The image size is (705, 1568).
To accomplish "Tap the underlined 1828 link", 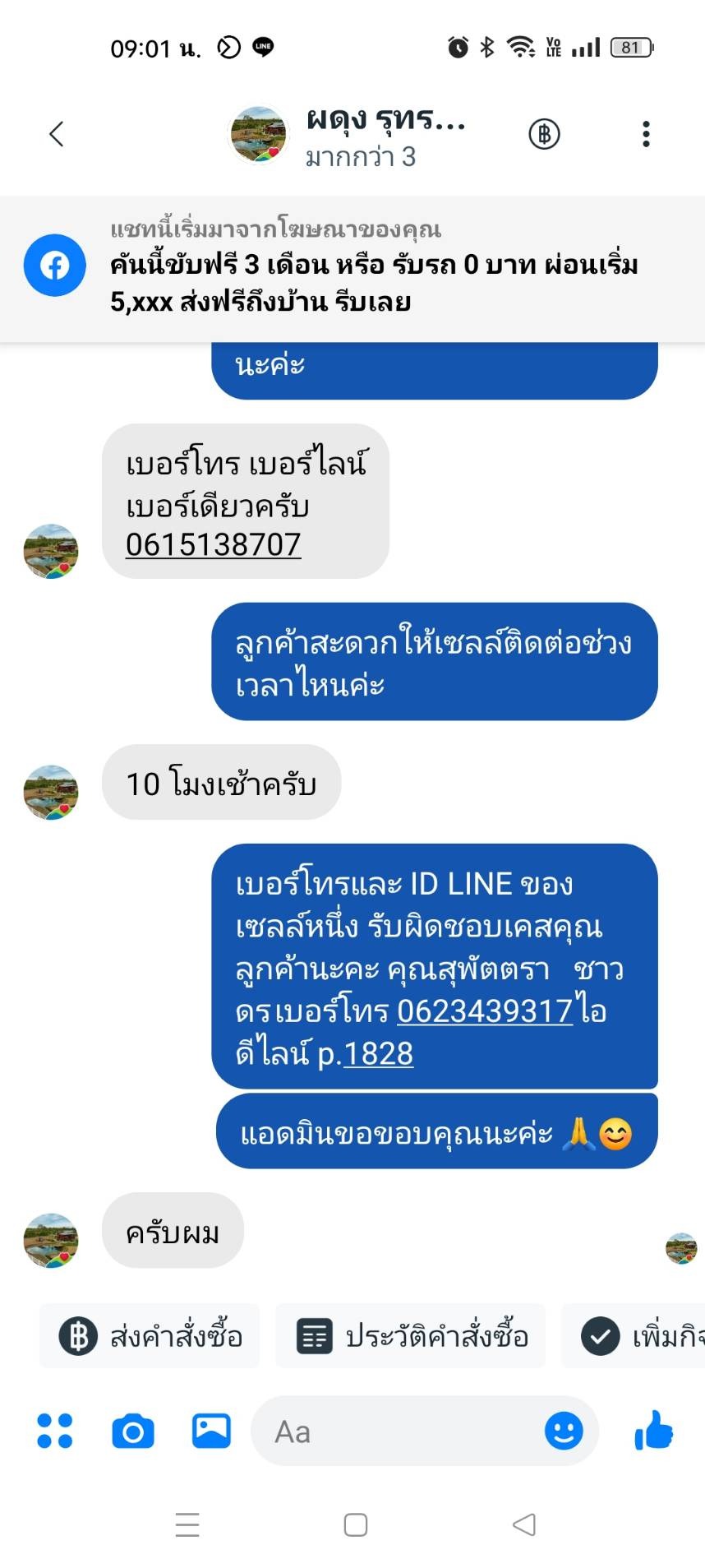I will (378, 1053).
